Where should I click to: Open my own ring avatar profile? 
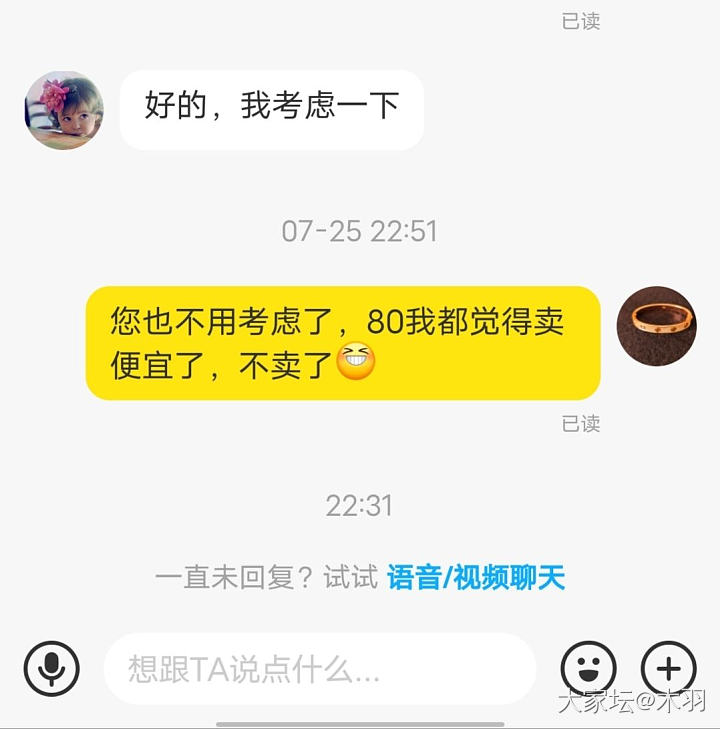pos(657,326)
